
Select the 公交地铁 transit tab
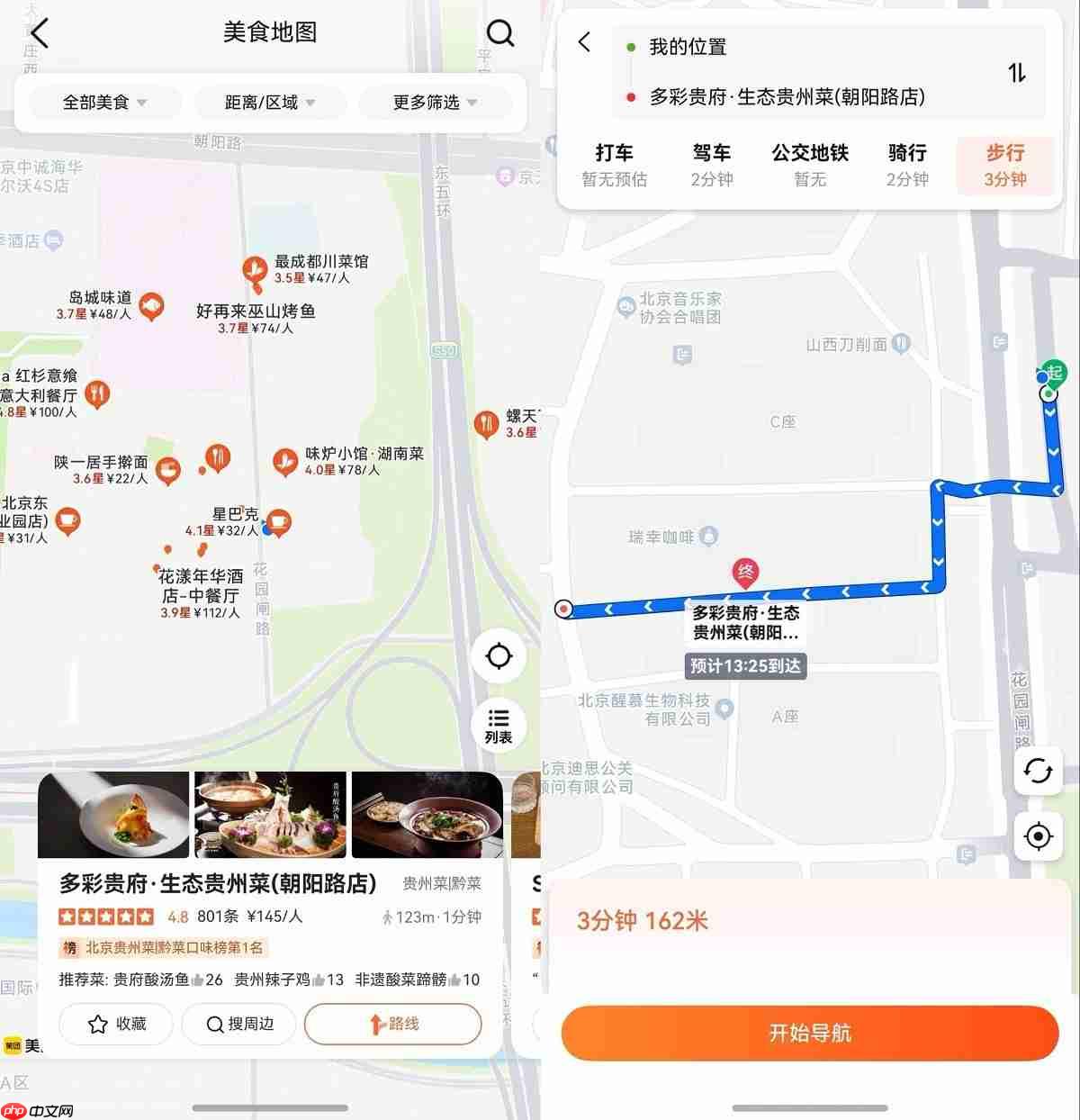[809, 165]
